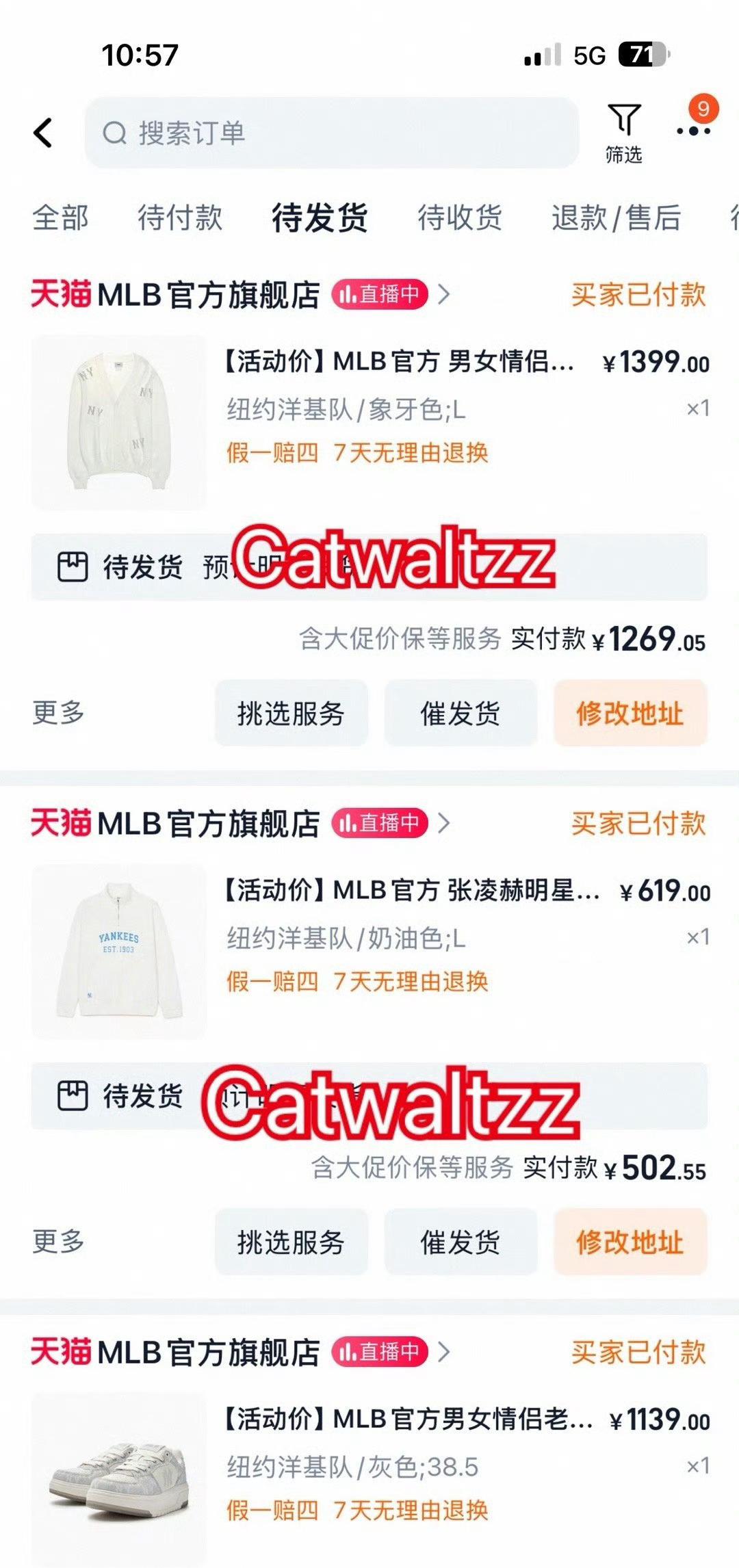Tap 修改地址 on the ¥1269.05 order
This screenshot has height=1568, width=739.
[x=630, y=713]
